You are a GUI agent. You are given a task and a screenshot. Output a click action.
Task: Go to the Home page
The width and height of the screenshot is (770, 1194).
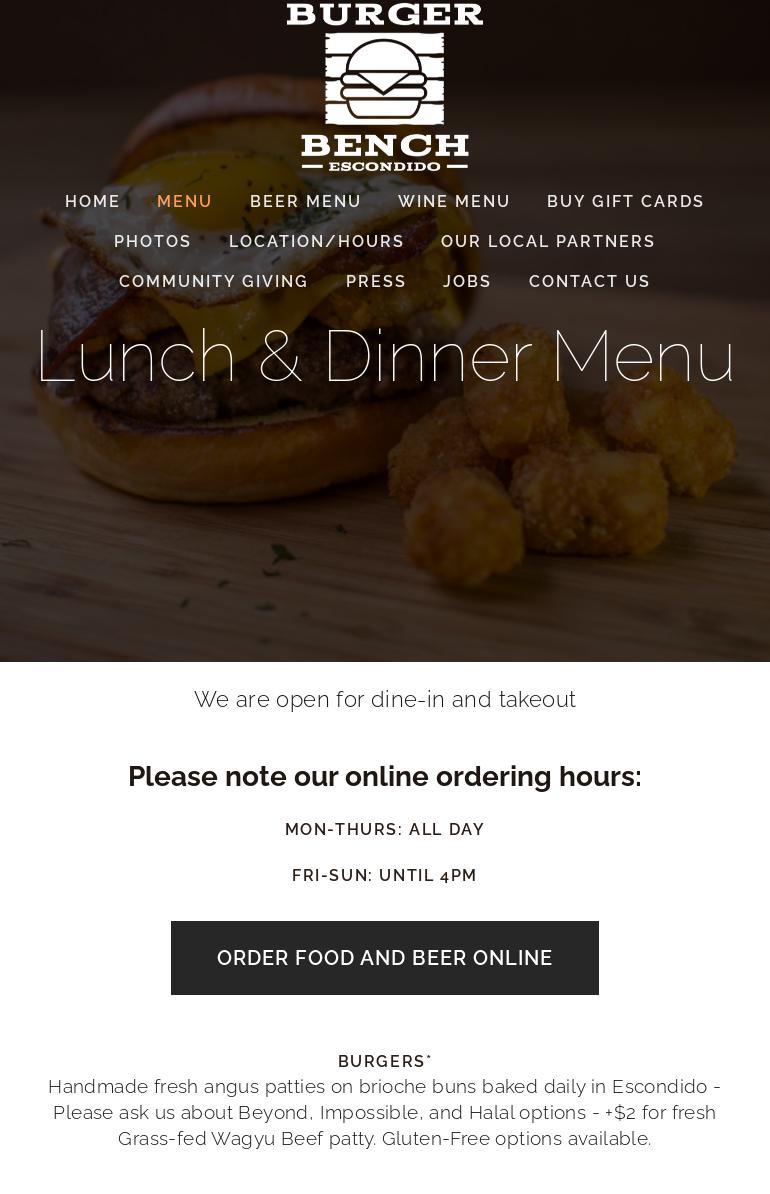click(92, 201)
